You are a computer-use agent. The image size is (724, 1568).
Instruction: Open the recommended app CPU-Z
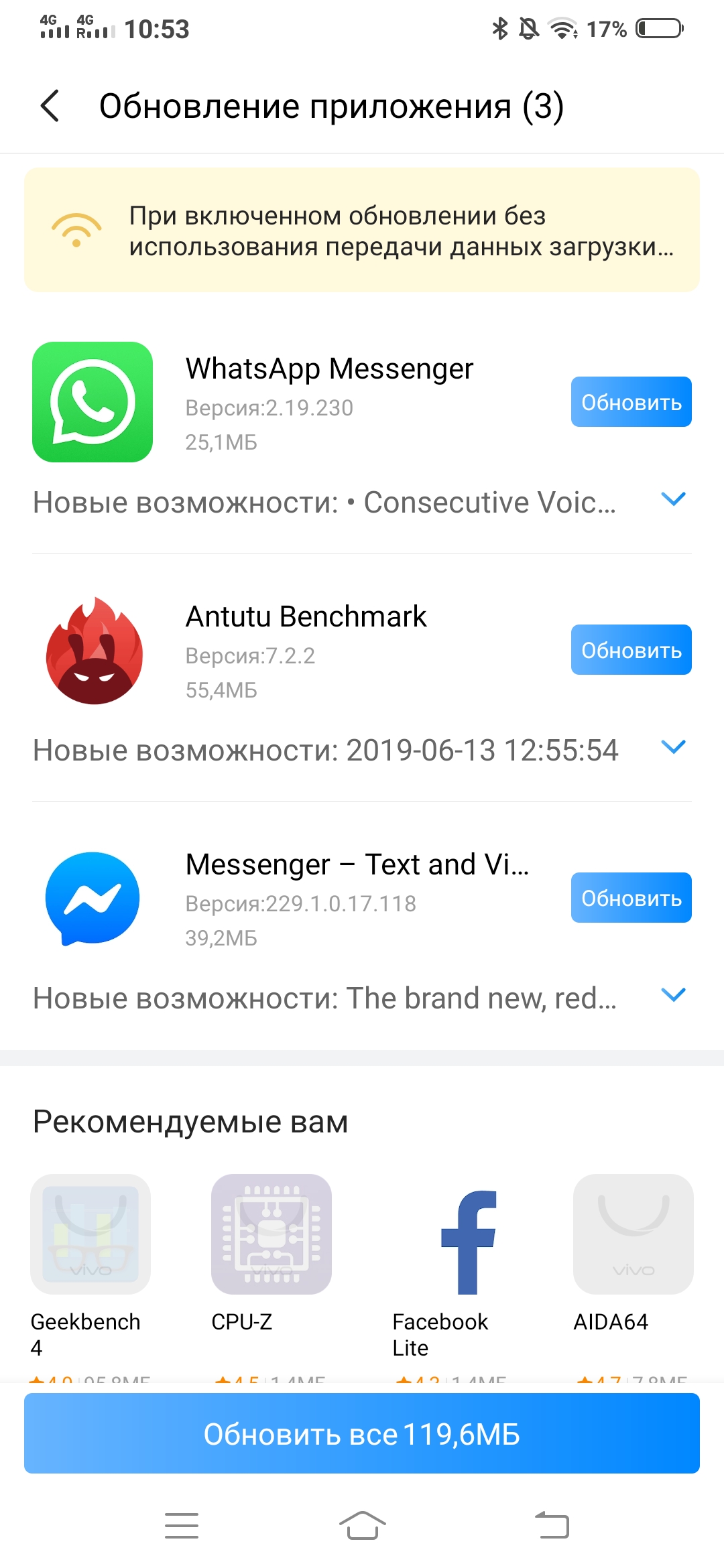(x=271, y=1234)
